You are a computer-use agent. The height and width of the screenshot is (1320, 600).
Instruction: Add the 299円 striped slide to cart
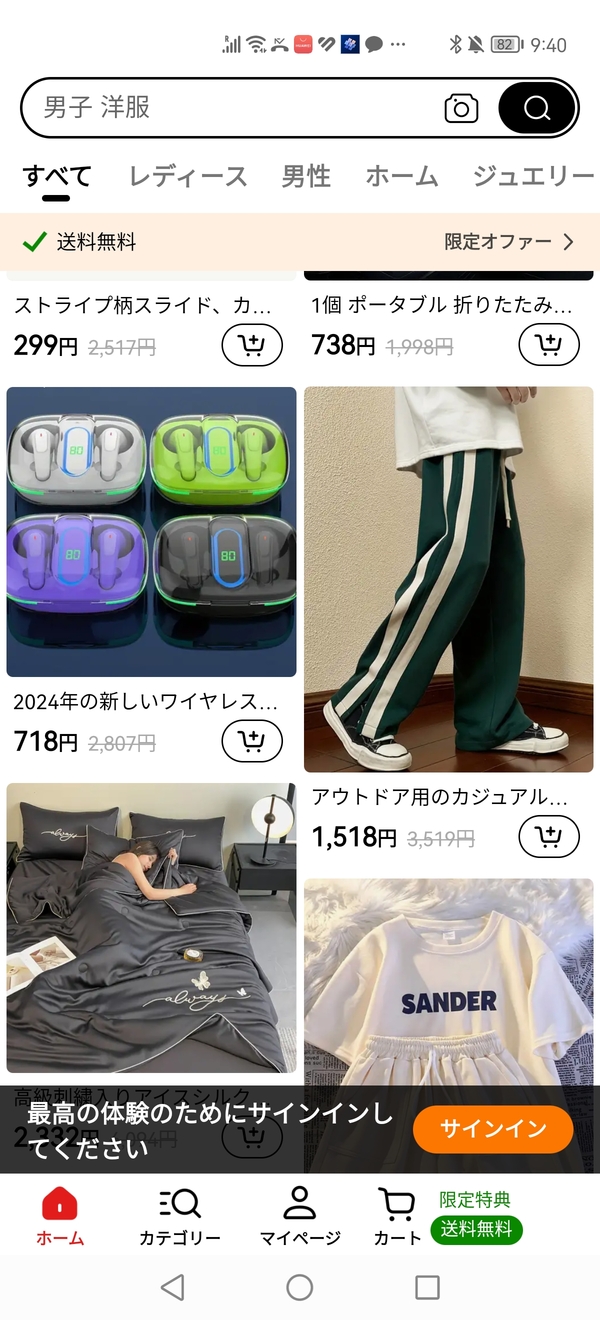click(252, 346)
